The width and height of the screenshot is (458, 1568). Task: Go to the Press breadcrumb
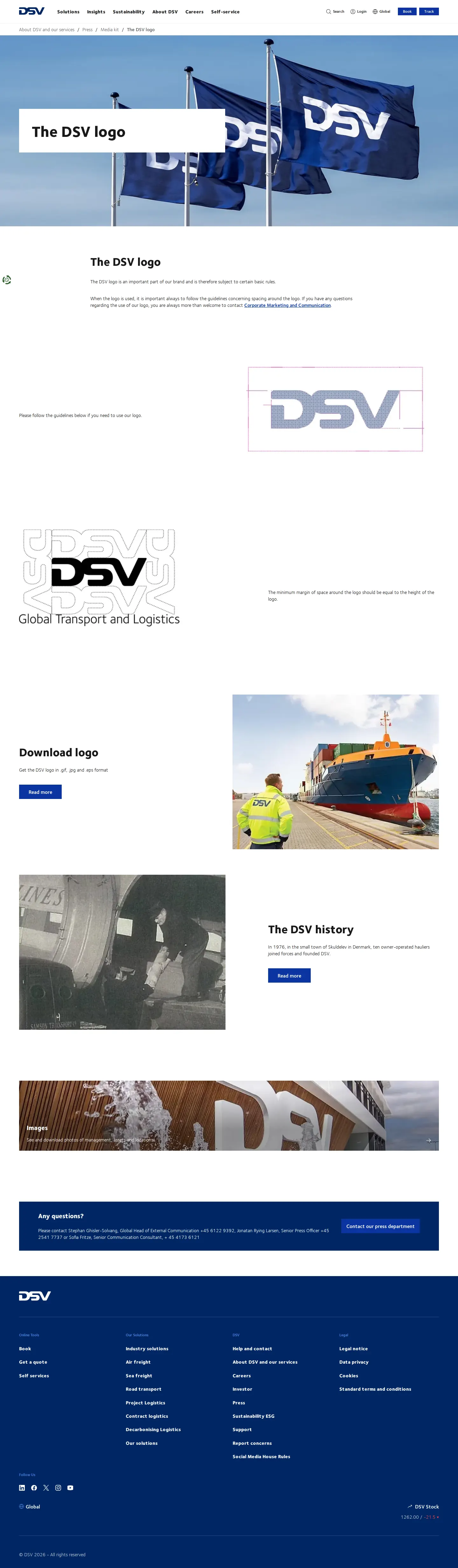(87, 30)
